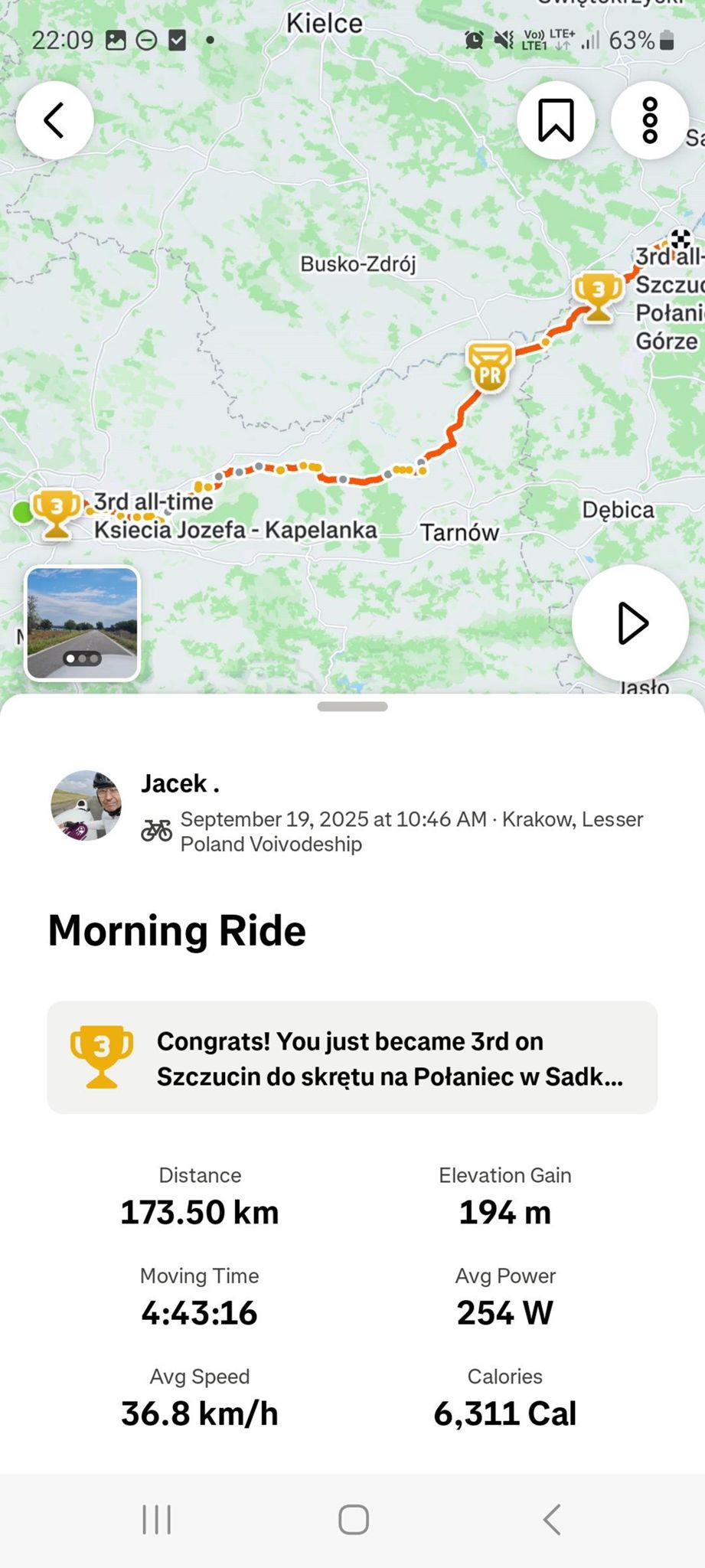Tap the handle to expand the details sheet
Screen dimensions: 705x1568
pos(352,707)
